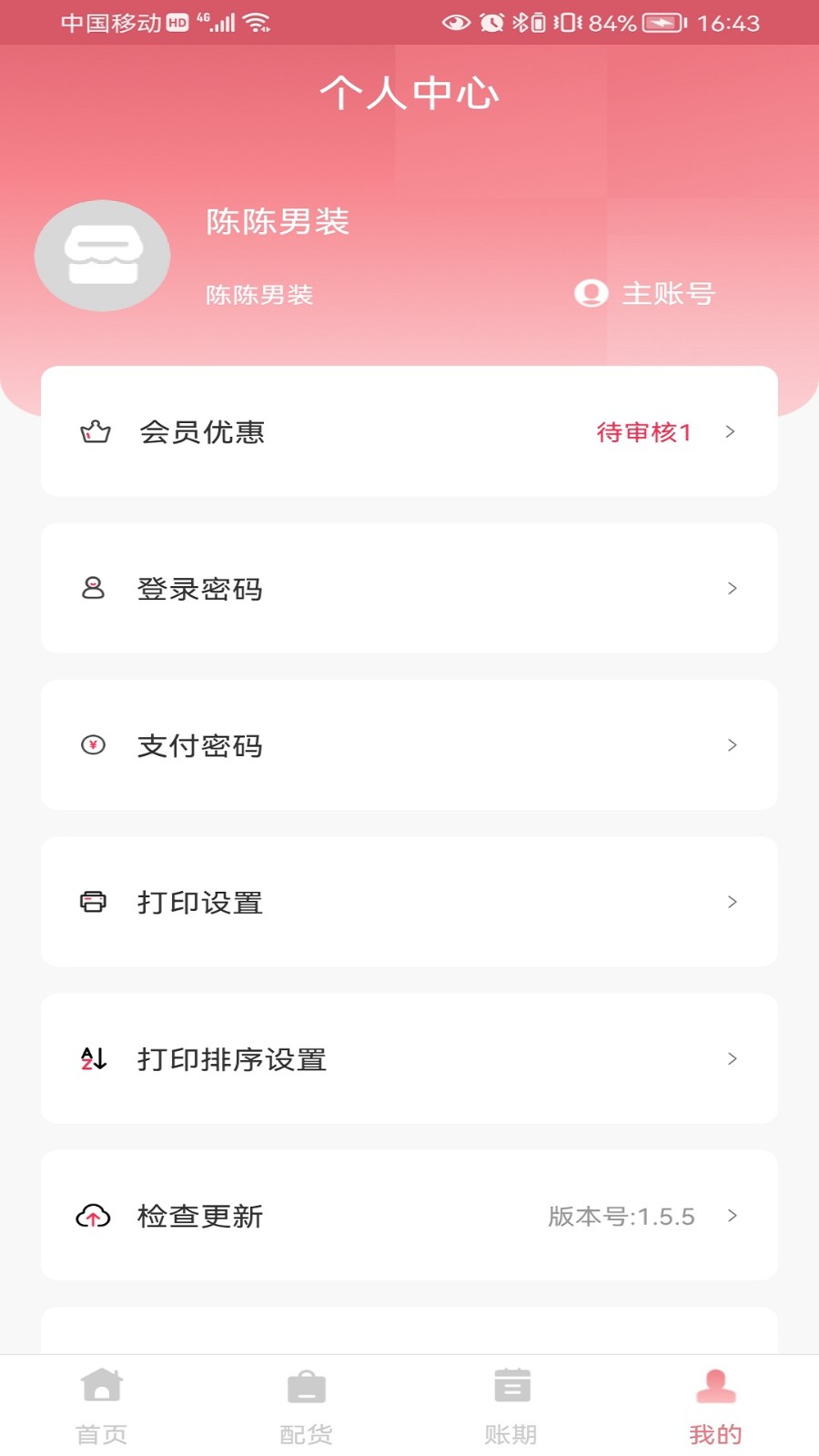Image resolution: width=819 pixels, height=1456 pixels.
Task: Open 登录密码 login password settings
Action: (x=409, y=589)
